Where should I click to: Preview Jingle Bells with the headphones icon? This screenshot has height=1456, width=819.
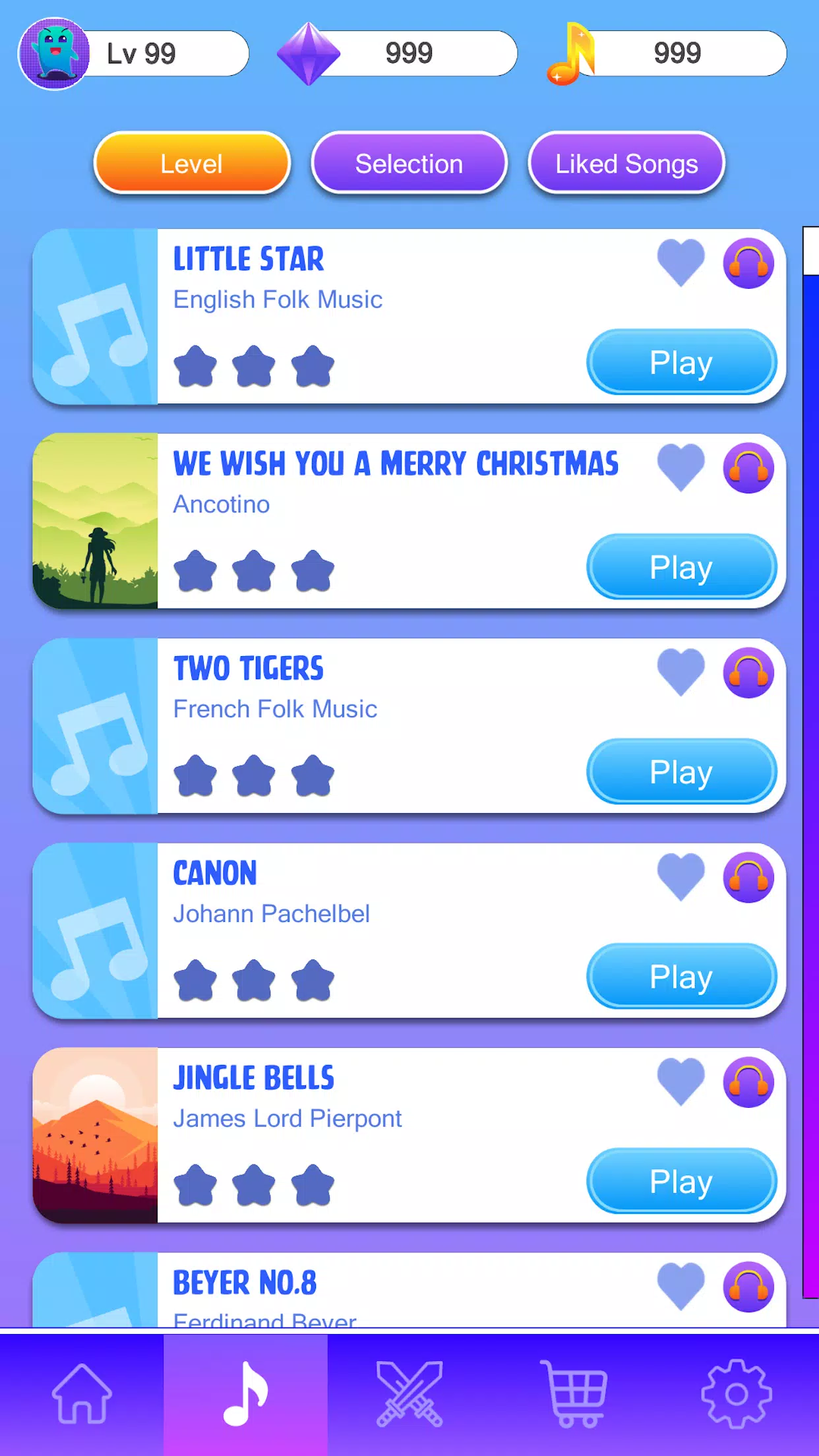748,1082
